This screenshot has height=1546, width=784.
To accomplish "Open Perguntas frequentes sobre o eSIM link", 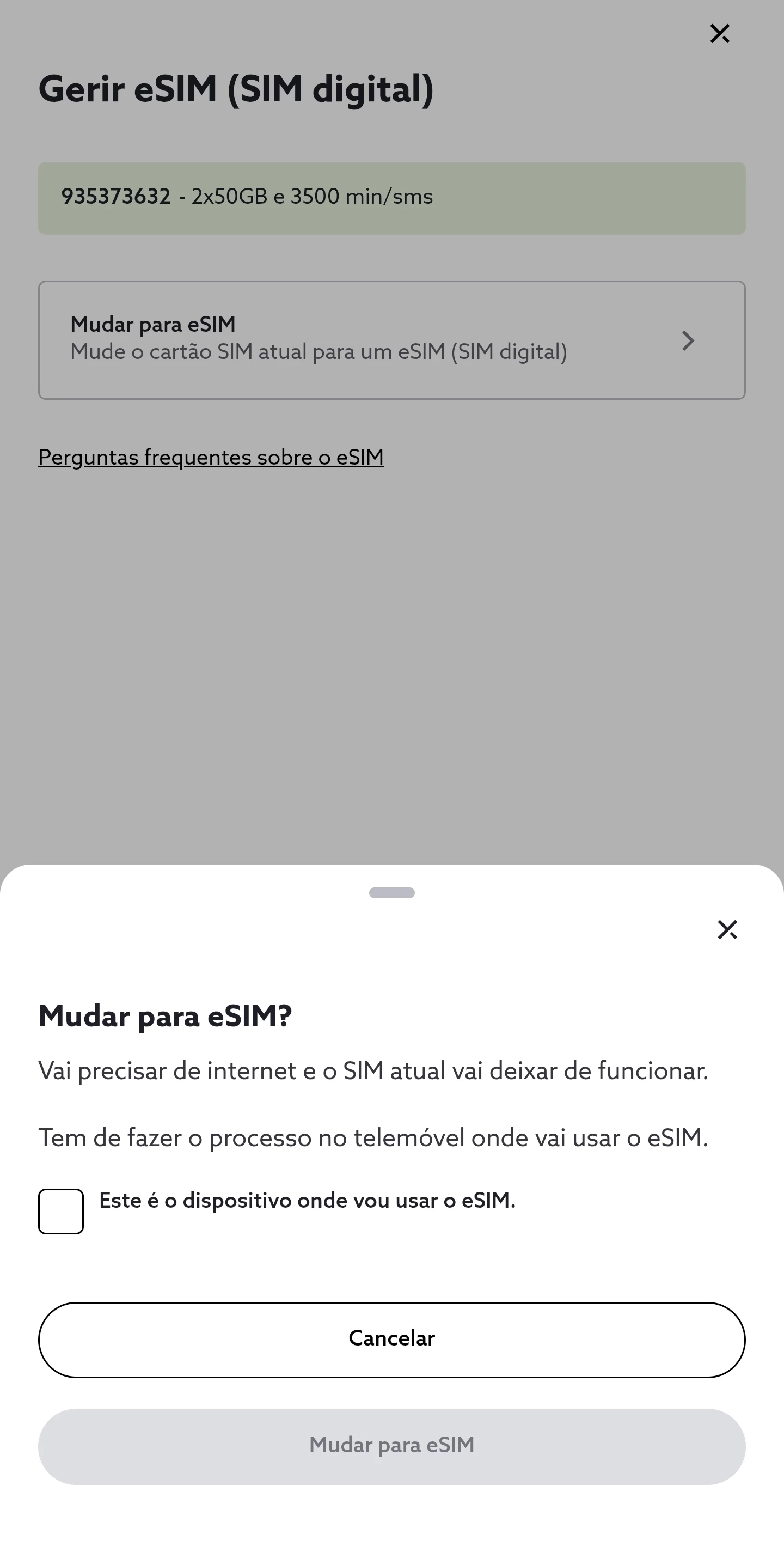I will (211, 458).
